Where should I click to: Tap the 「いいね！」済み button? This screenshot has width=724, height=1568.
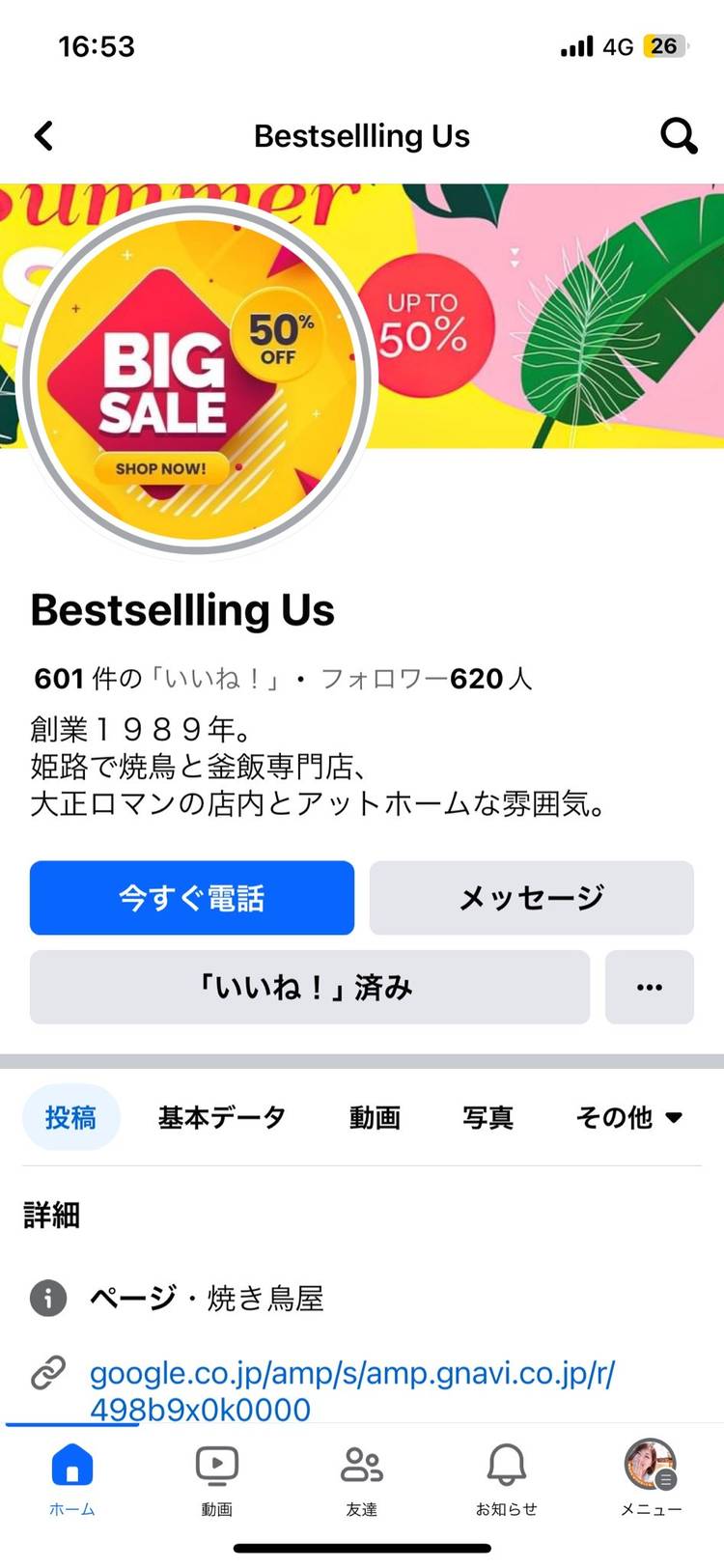click(x=309, y=987)
